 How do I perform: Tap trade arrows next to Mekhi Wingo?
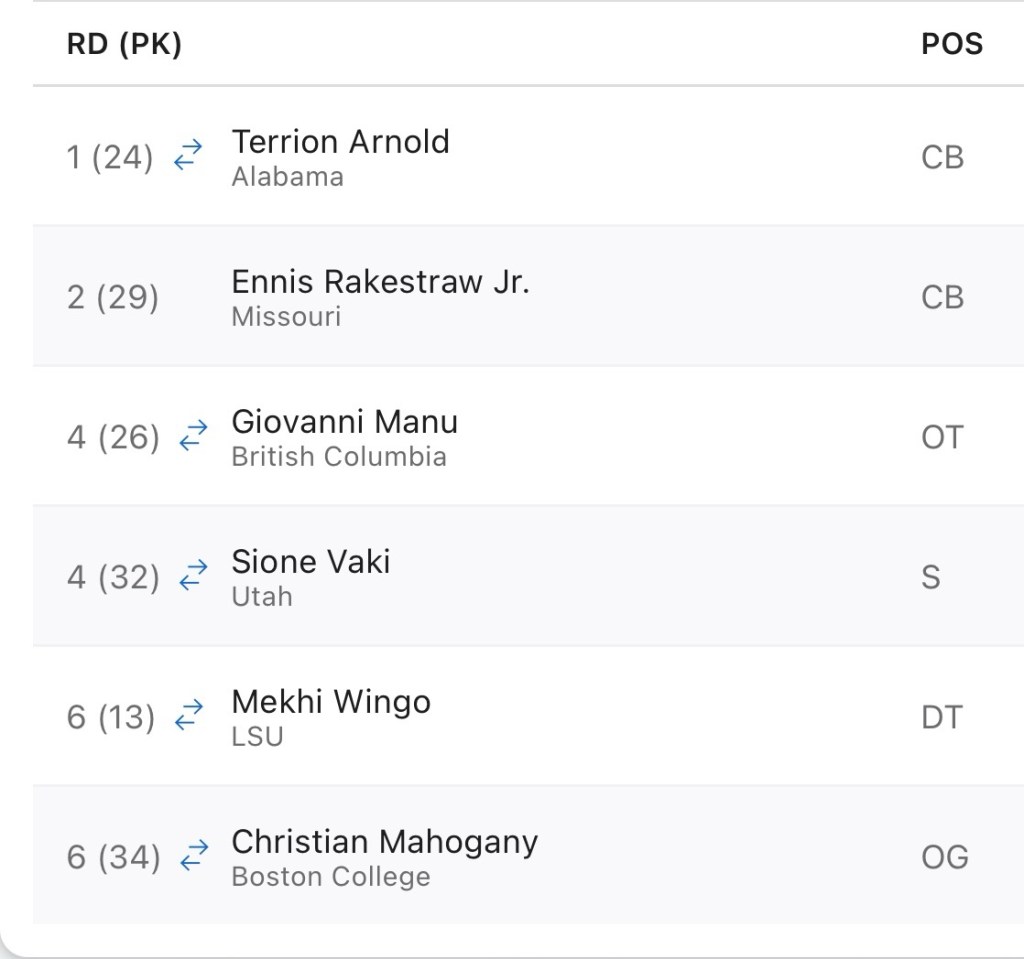pyautogui.click(x=189, y=716)
